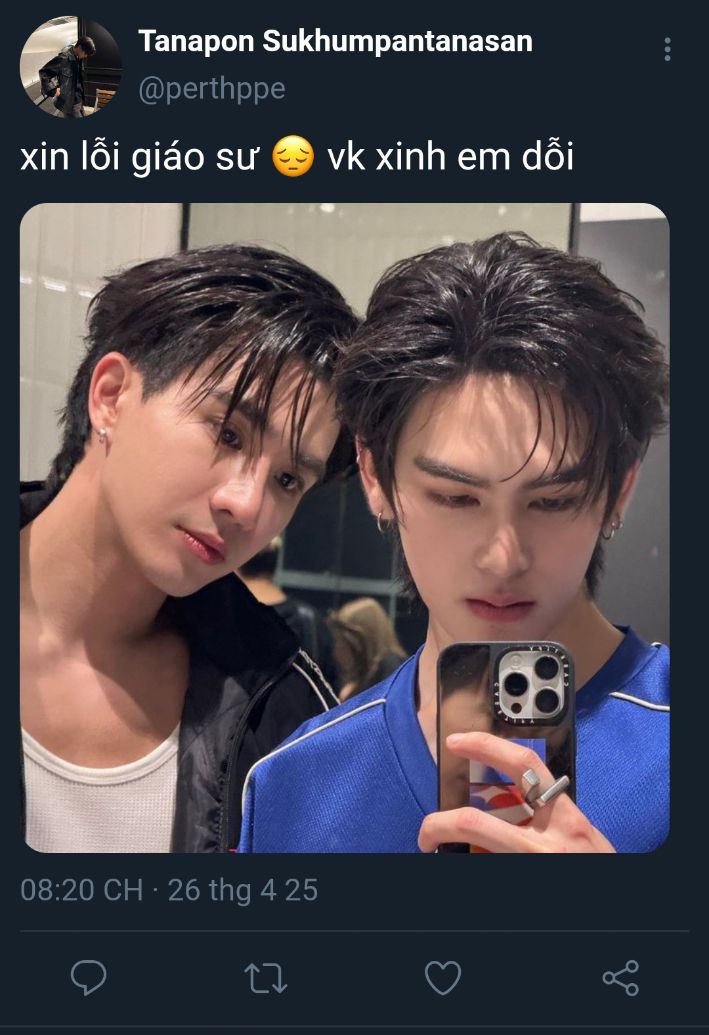Open the profile picture of Tanapon Sukhumpantanasan
The height and width of the screenshot is (1035, 709).
71,66
